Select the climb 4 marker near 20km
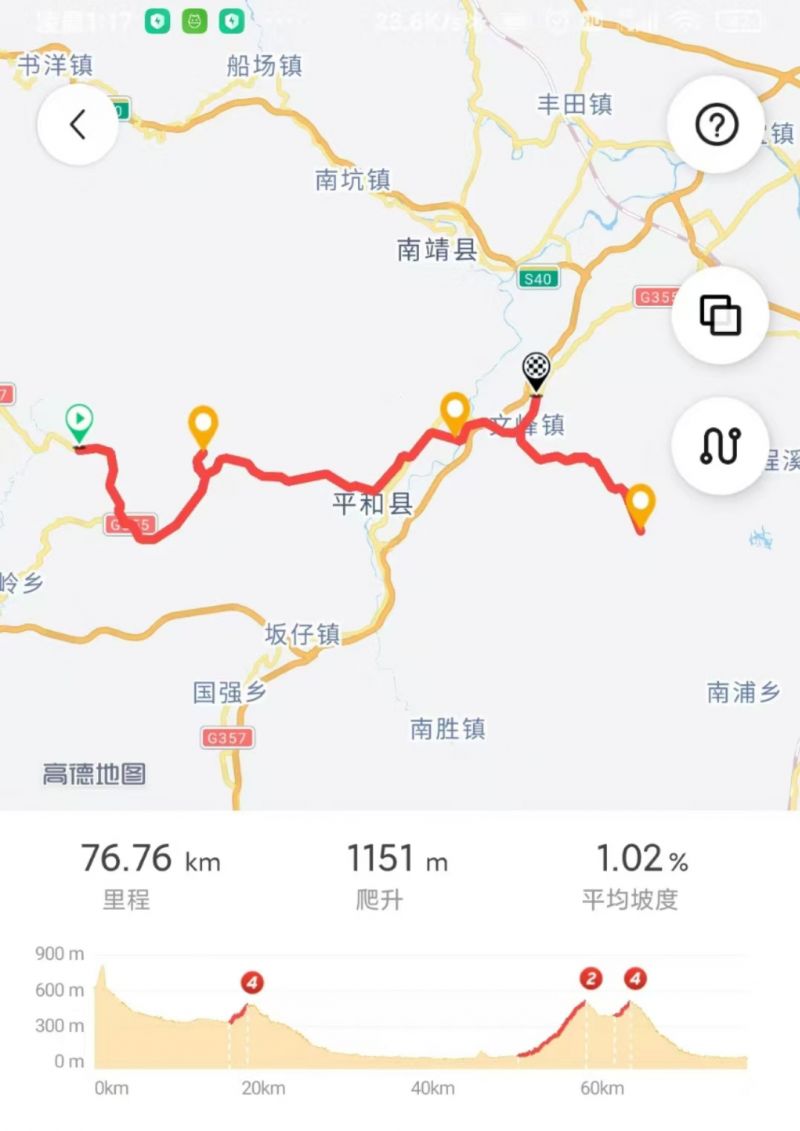 pos(252,983)
